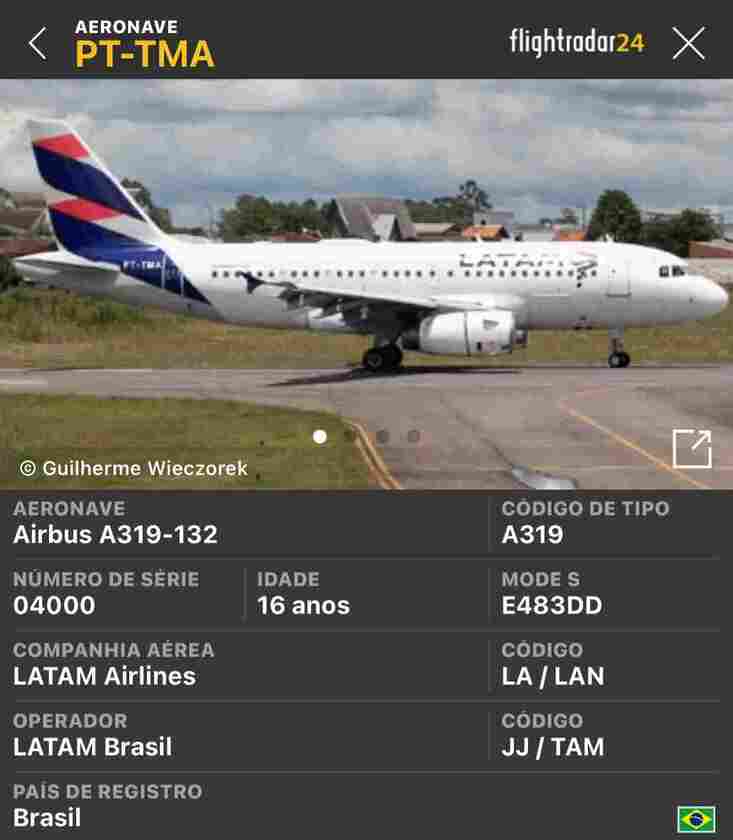The height and width of the screenshot is (840, 733).
Task: View the PT-TMA aircraft photo
Action: (366, 270)
